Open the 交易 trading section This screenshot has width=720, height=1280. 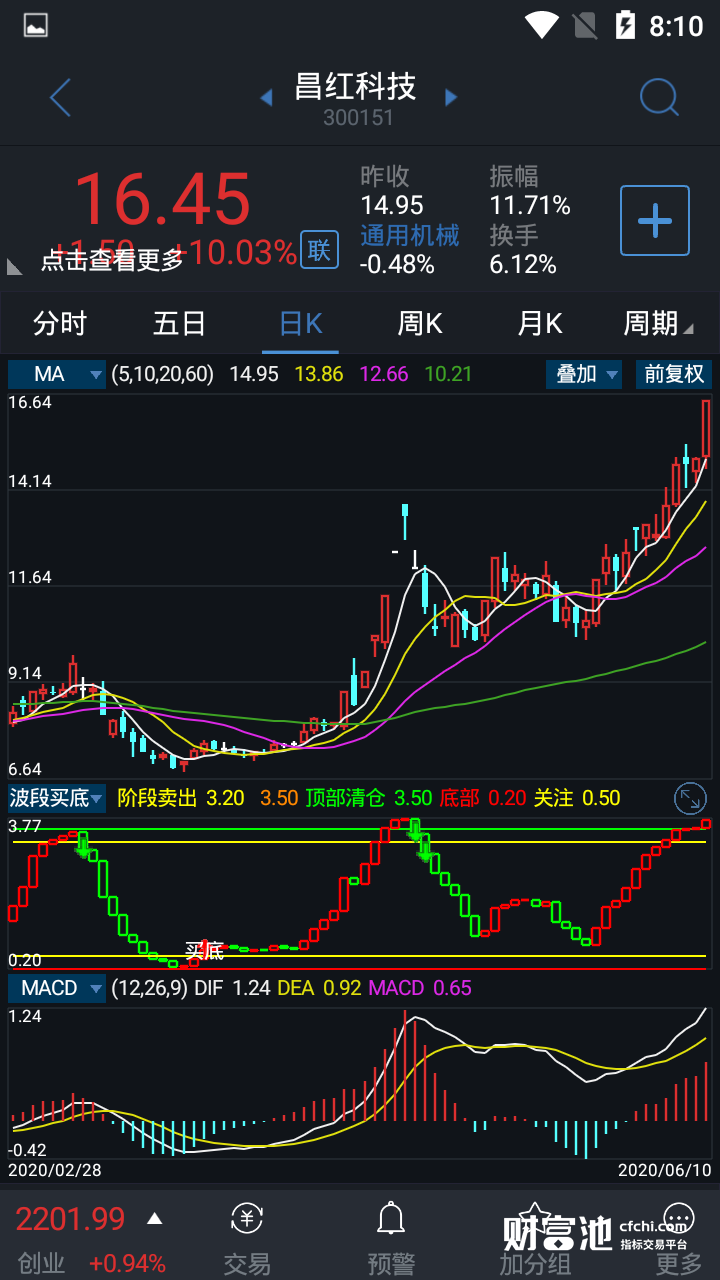coord(247,1238)
